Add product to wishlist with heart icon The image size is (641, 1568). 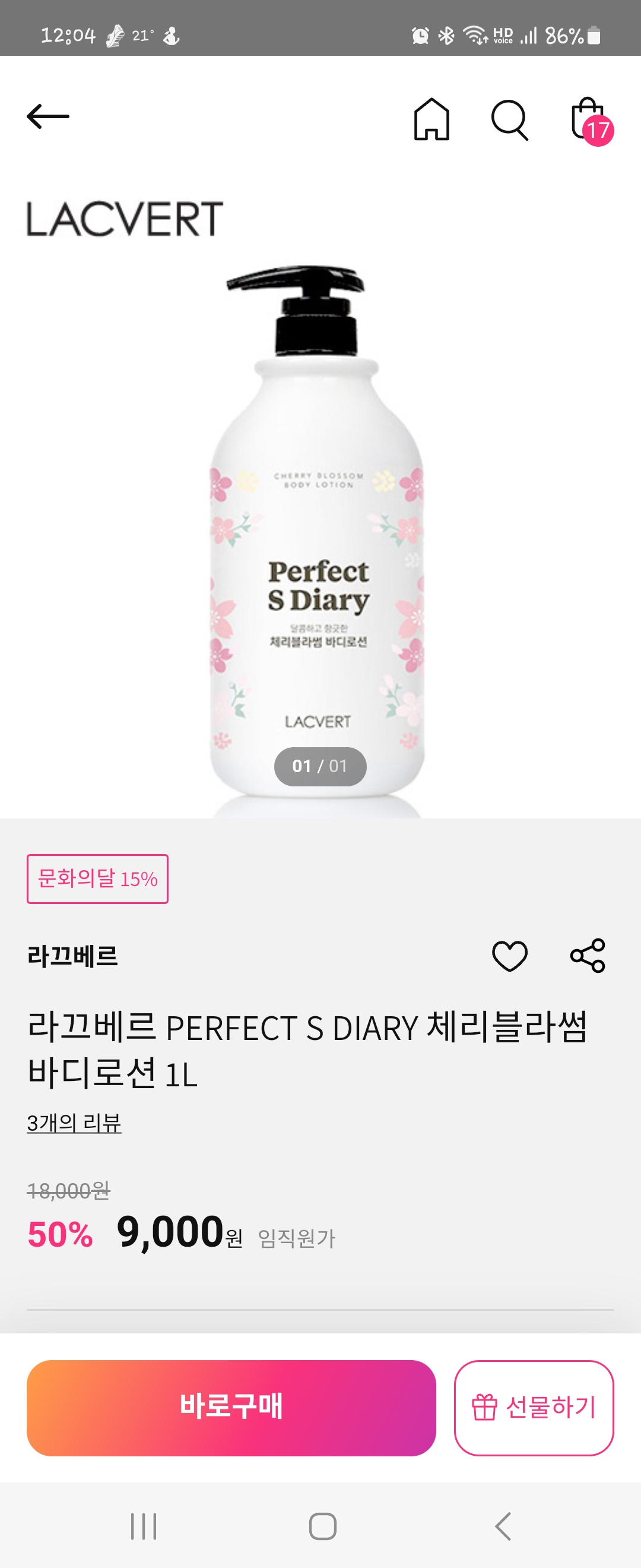pos(509,956)
